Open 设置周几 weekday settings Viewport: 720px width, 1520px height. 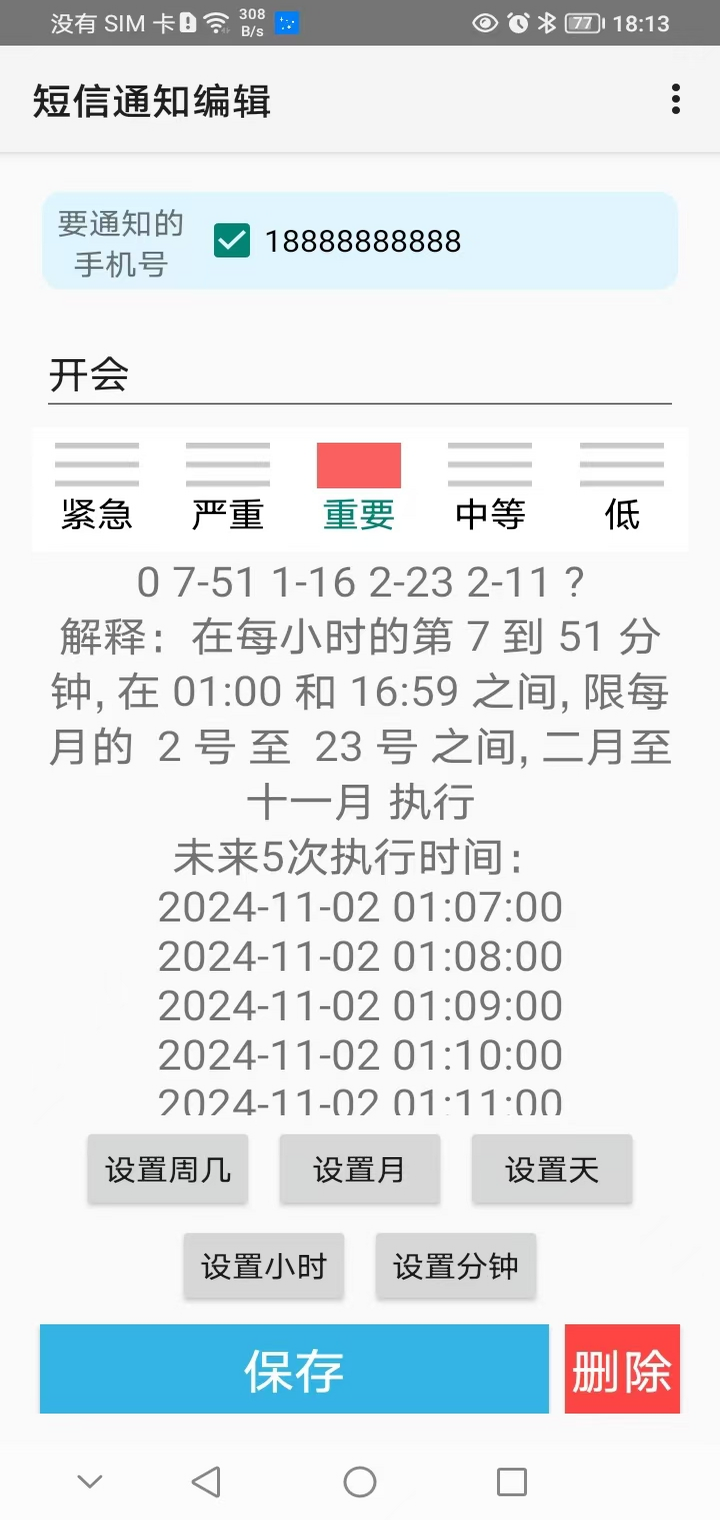[167, 1168]
